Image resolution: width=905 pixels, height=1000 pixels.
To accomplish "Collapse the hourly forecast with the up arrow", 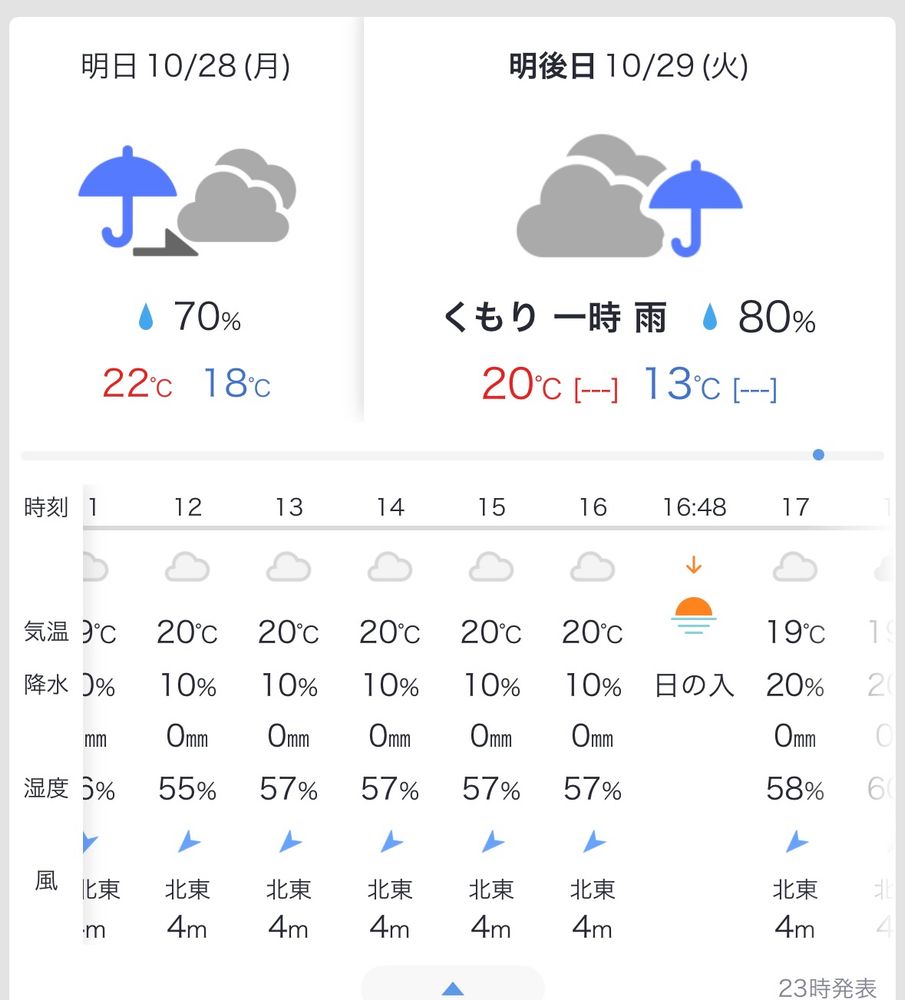I will 452,986.
